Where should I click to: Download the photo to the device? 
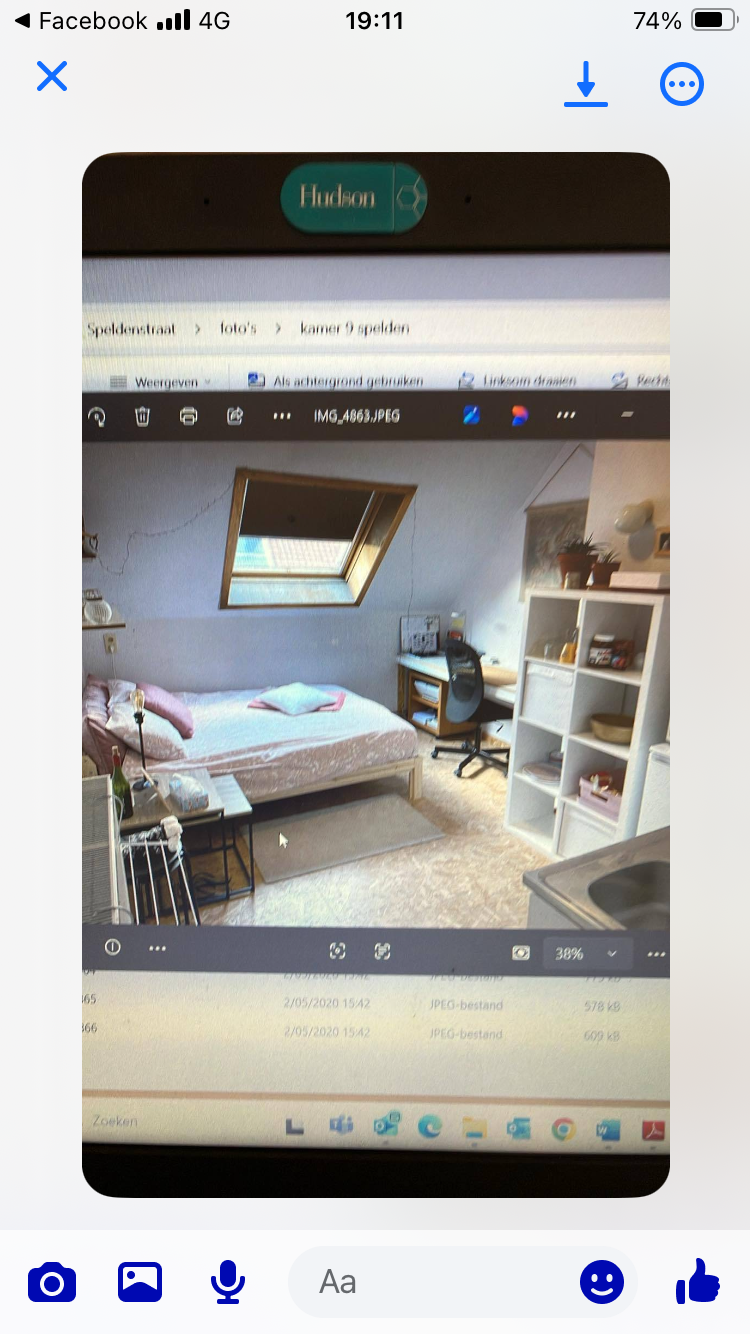tap(586, 84)
